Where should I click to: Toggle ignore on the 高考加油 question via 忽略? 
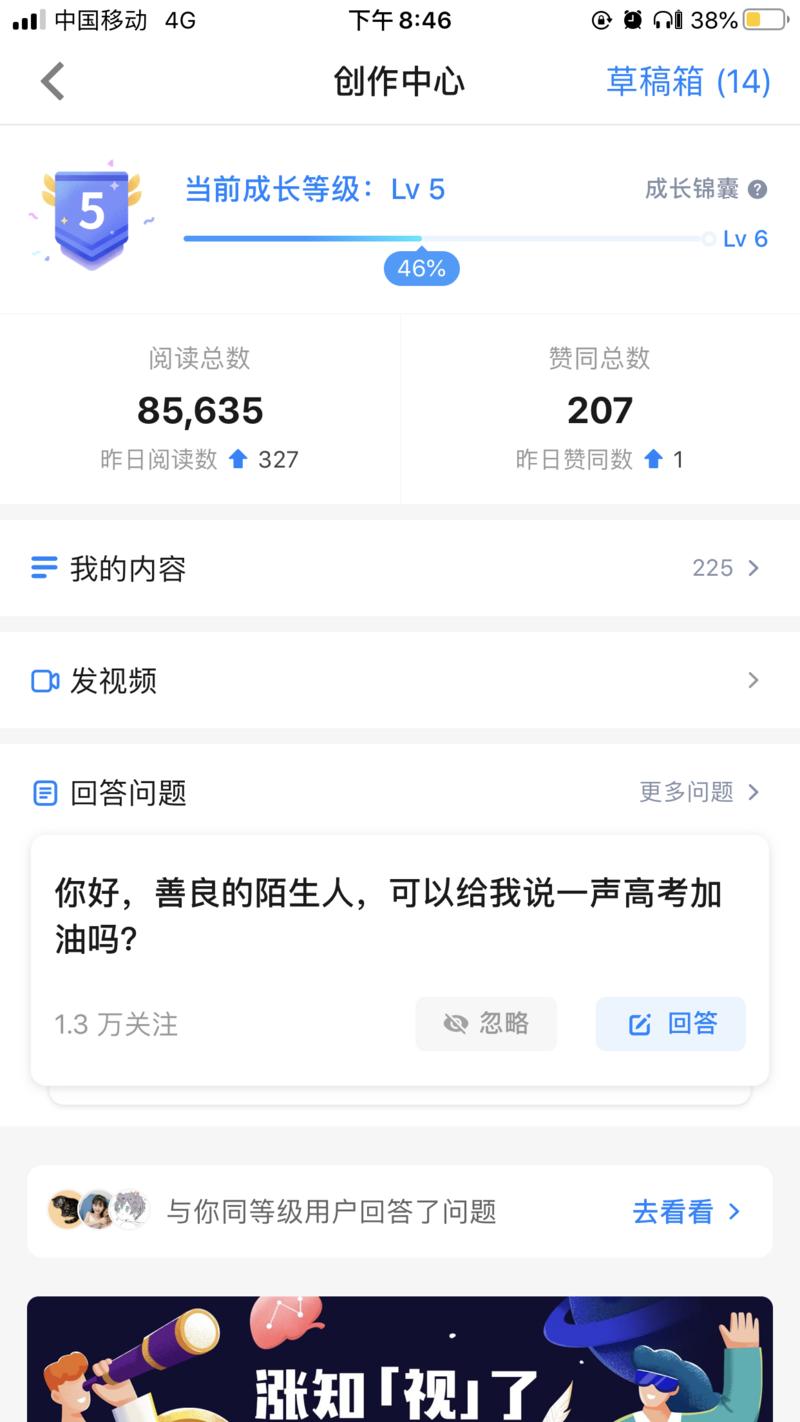(x=486, y=1024)
